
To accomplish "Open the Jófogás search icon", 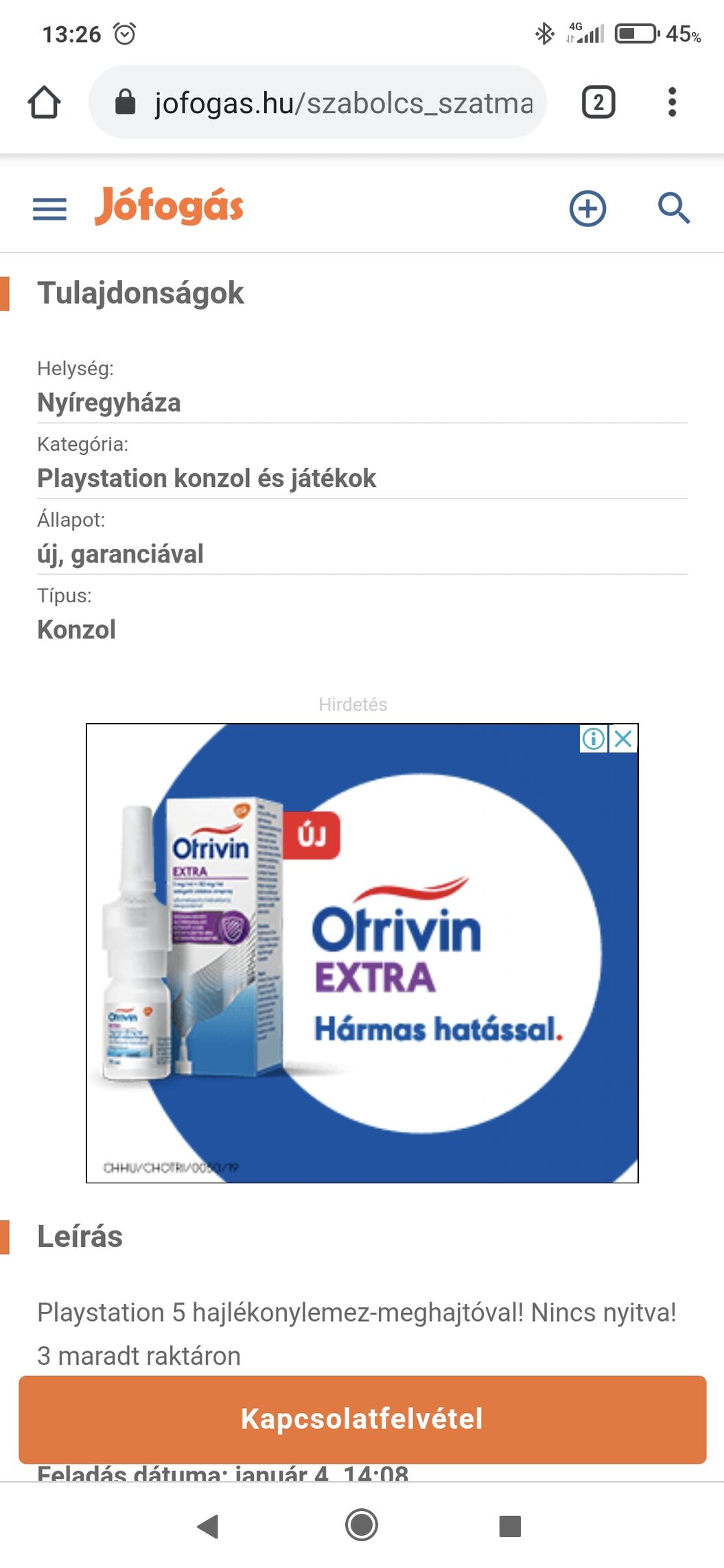I will (673, 209).
